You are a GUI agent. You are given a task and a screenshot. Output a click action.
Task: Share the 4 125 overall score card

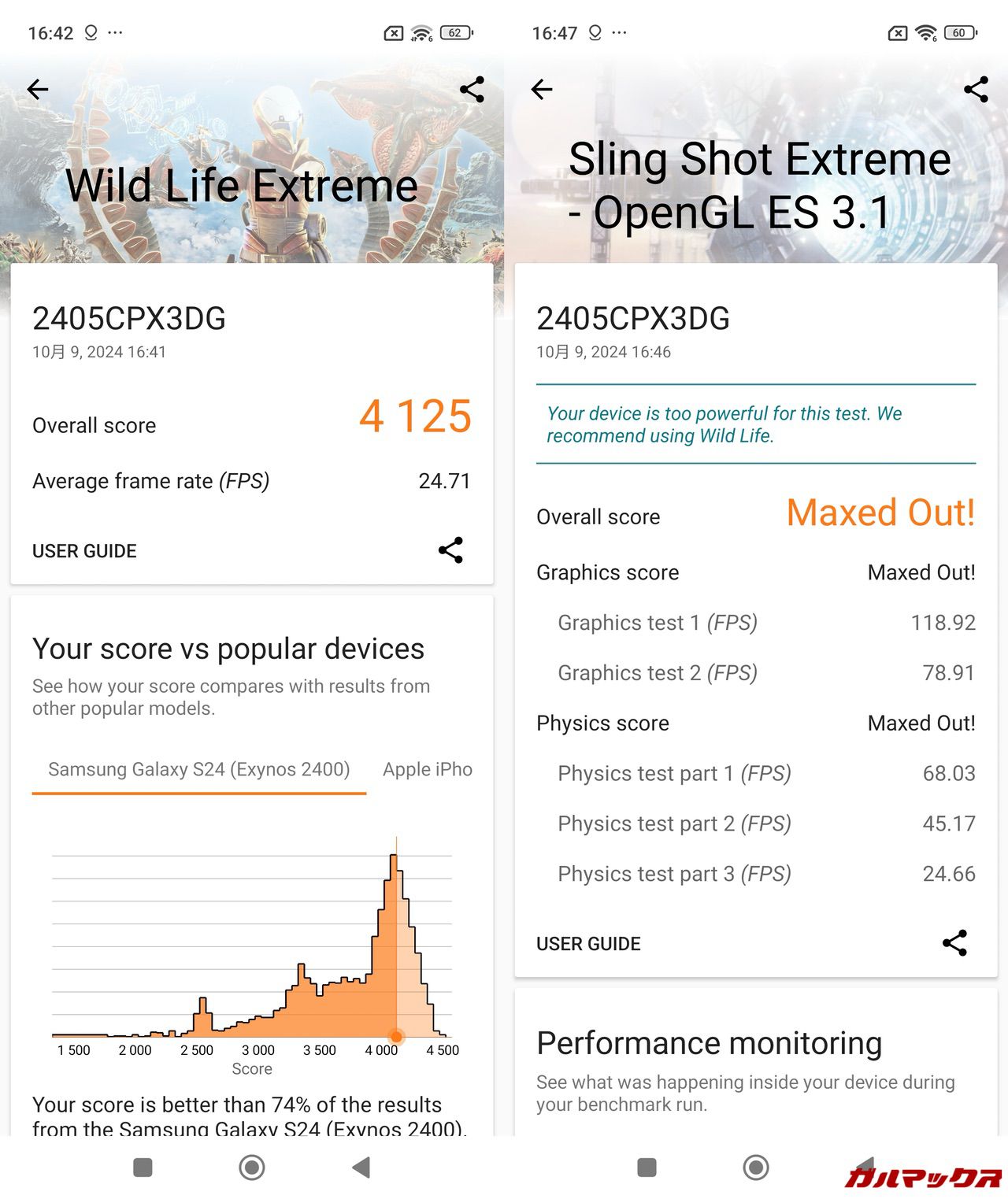pyautogui.click(x=450, y=550)
